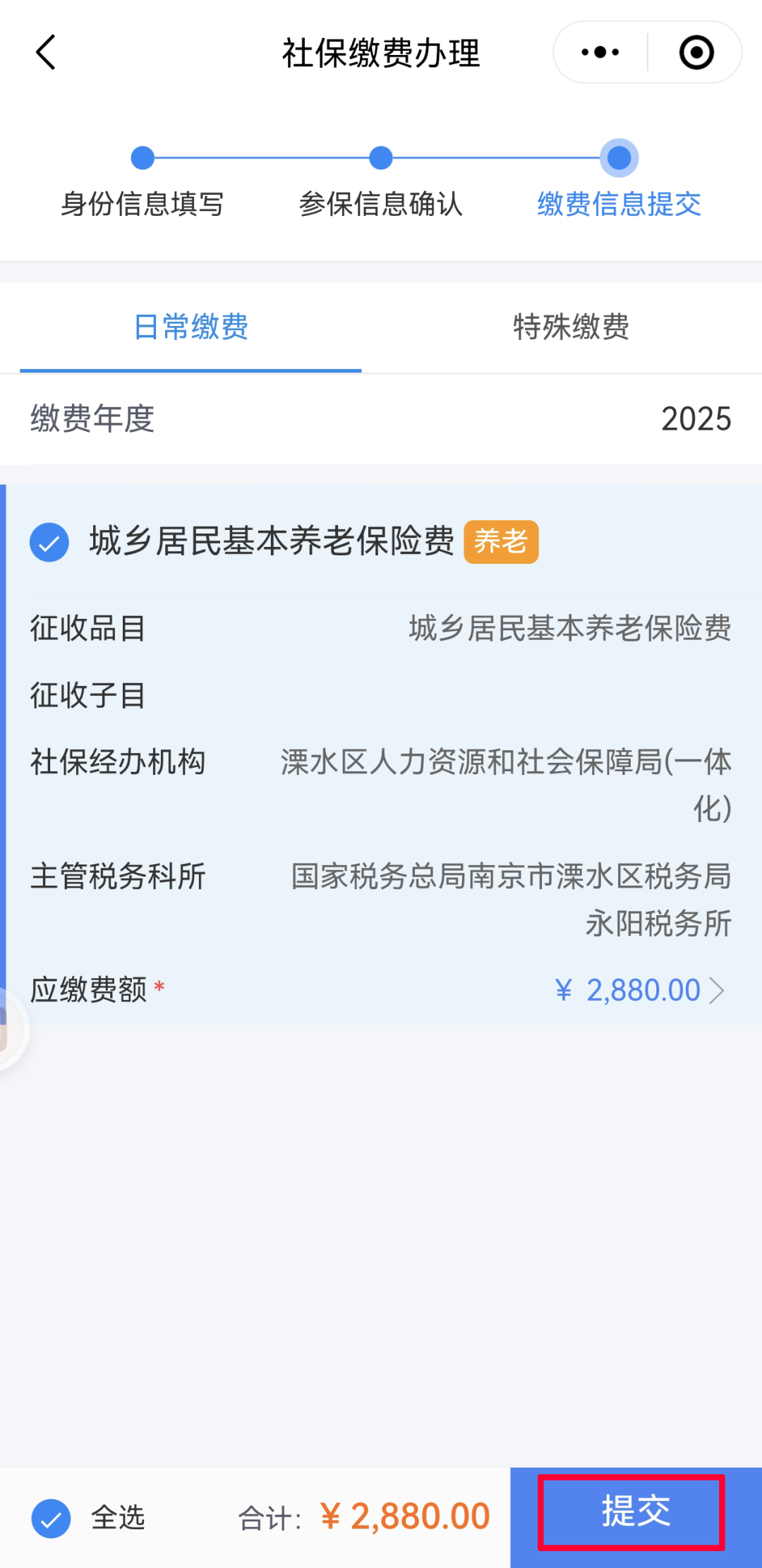Close the mini-program with the circle icon
Image resolution: width=762 pixels, height=1568 pixels.
pyautogui.click(x=696, y=53)
